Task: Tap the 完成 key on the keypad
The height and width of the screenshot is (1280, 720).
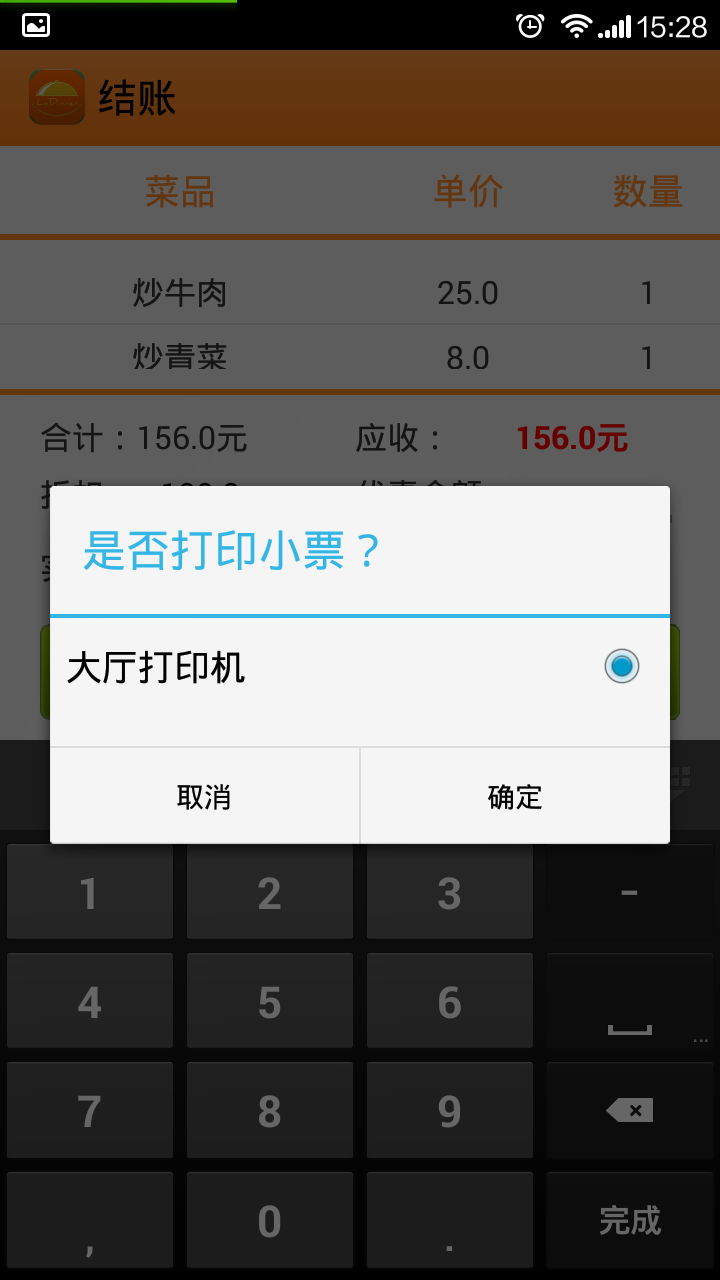Action: (x=629, y=1220)
